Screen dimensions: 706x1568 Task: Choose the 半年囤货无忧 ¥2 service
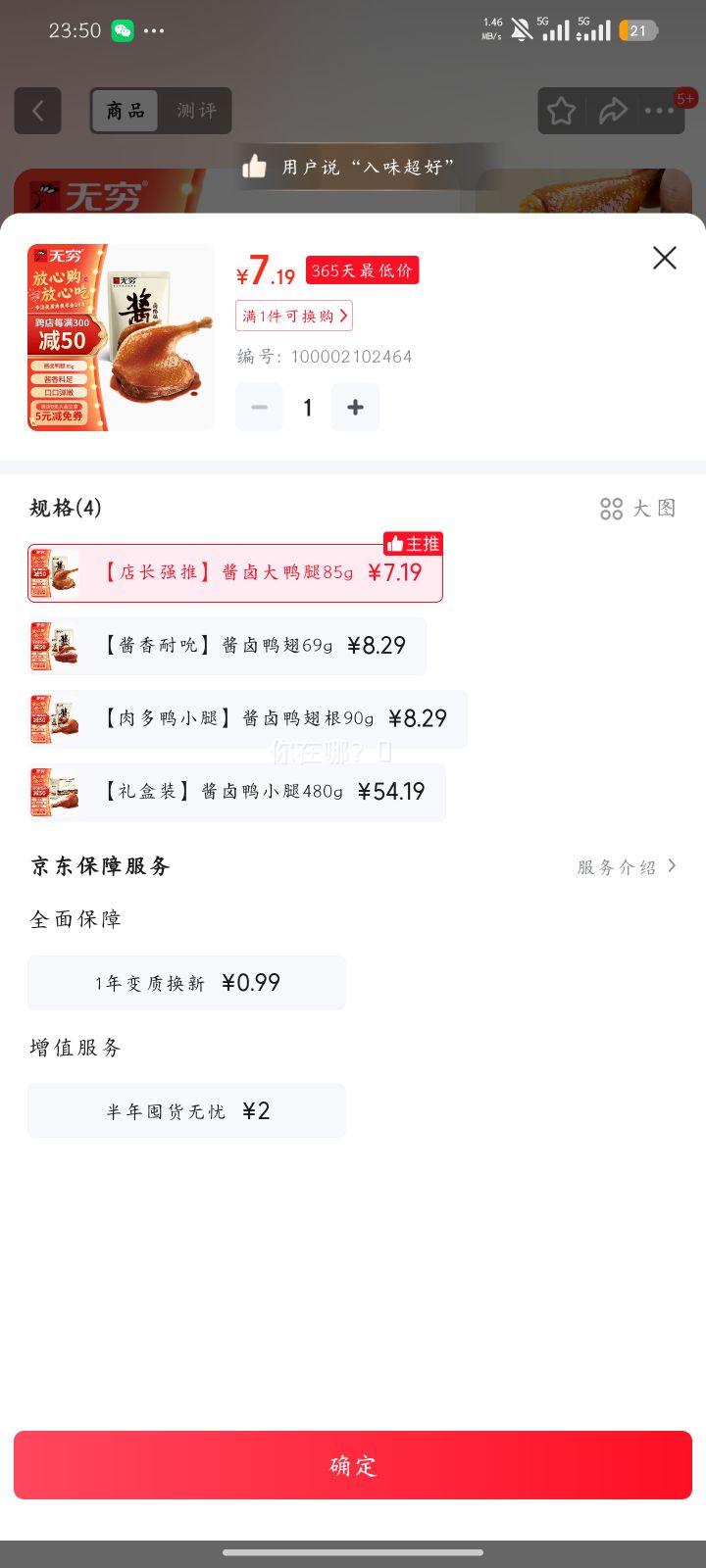coord(186,1110)
